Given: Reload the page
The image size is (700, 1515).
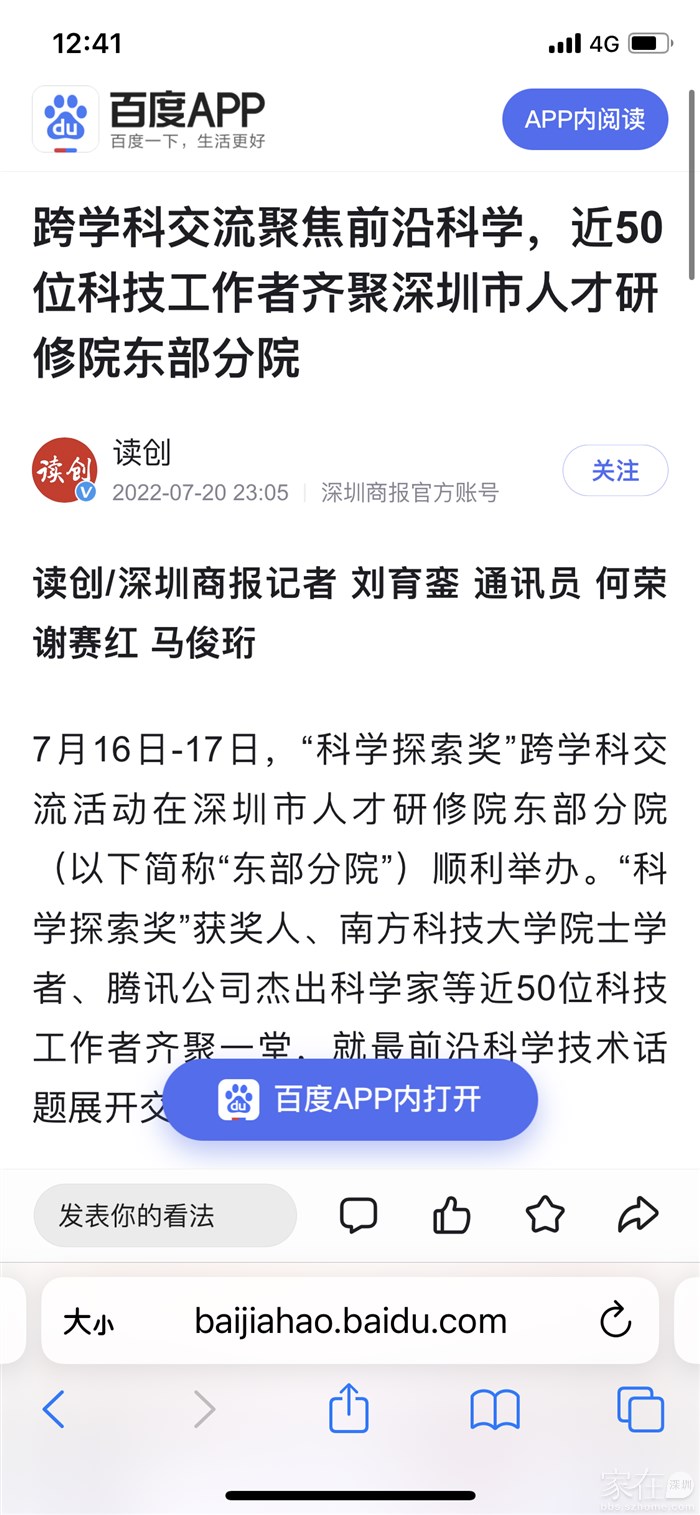Looking at the screenshot, I should tap(615, 1321).
